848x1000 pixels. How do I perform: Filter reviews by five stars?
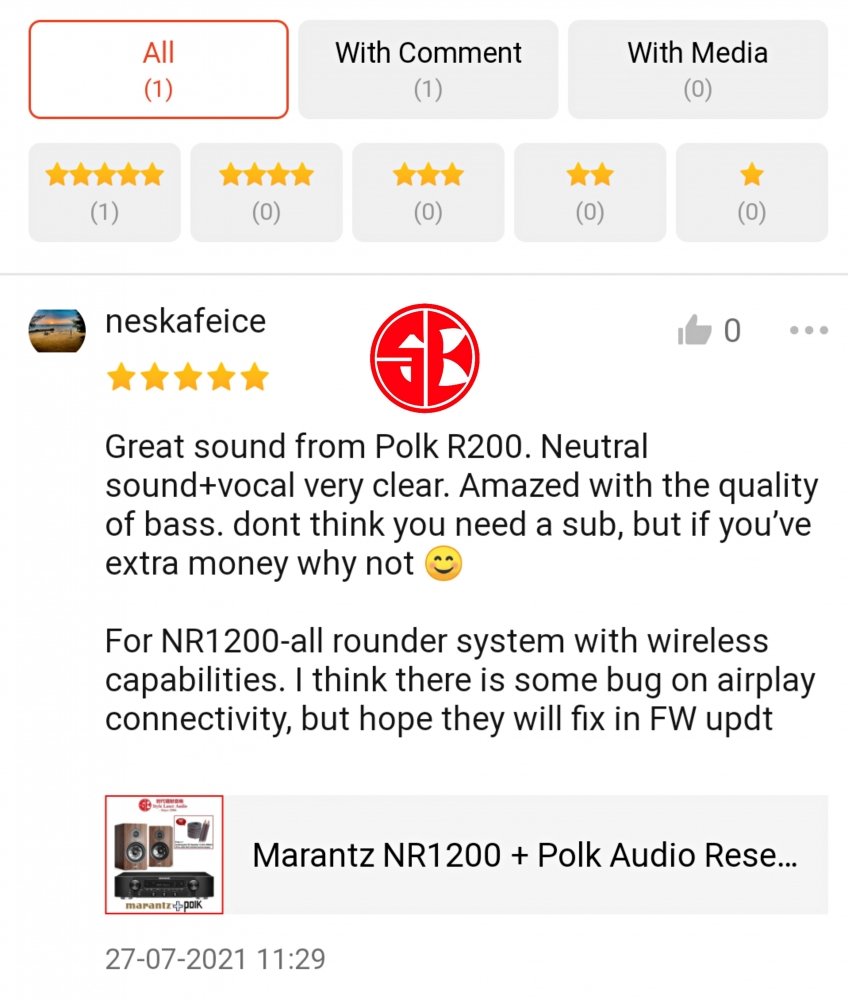coord(104,192)
